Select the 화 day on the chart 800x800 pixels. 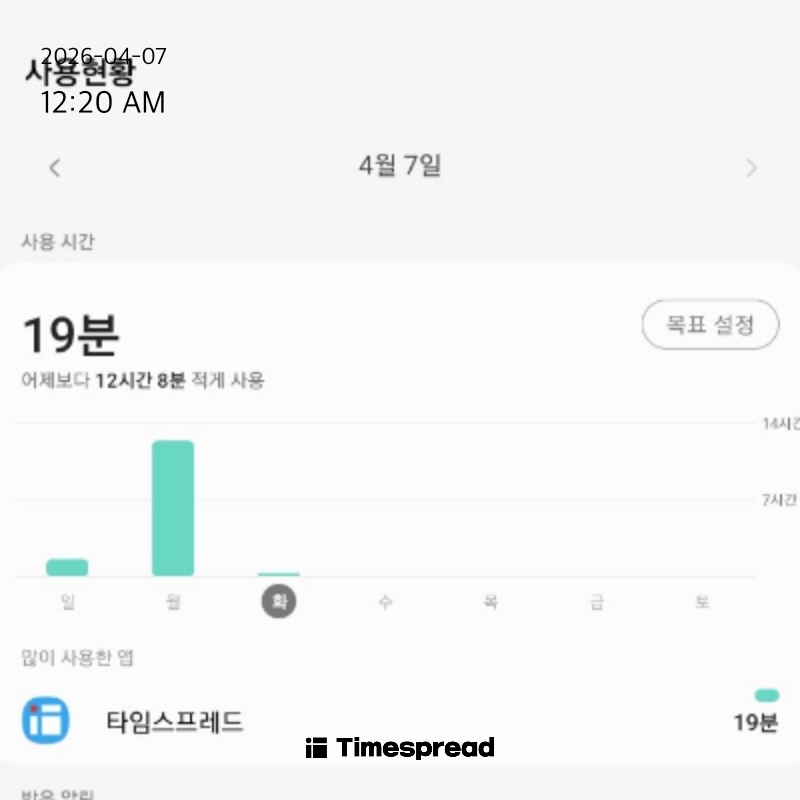click(x=279, y=602)
